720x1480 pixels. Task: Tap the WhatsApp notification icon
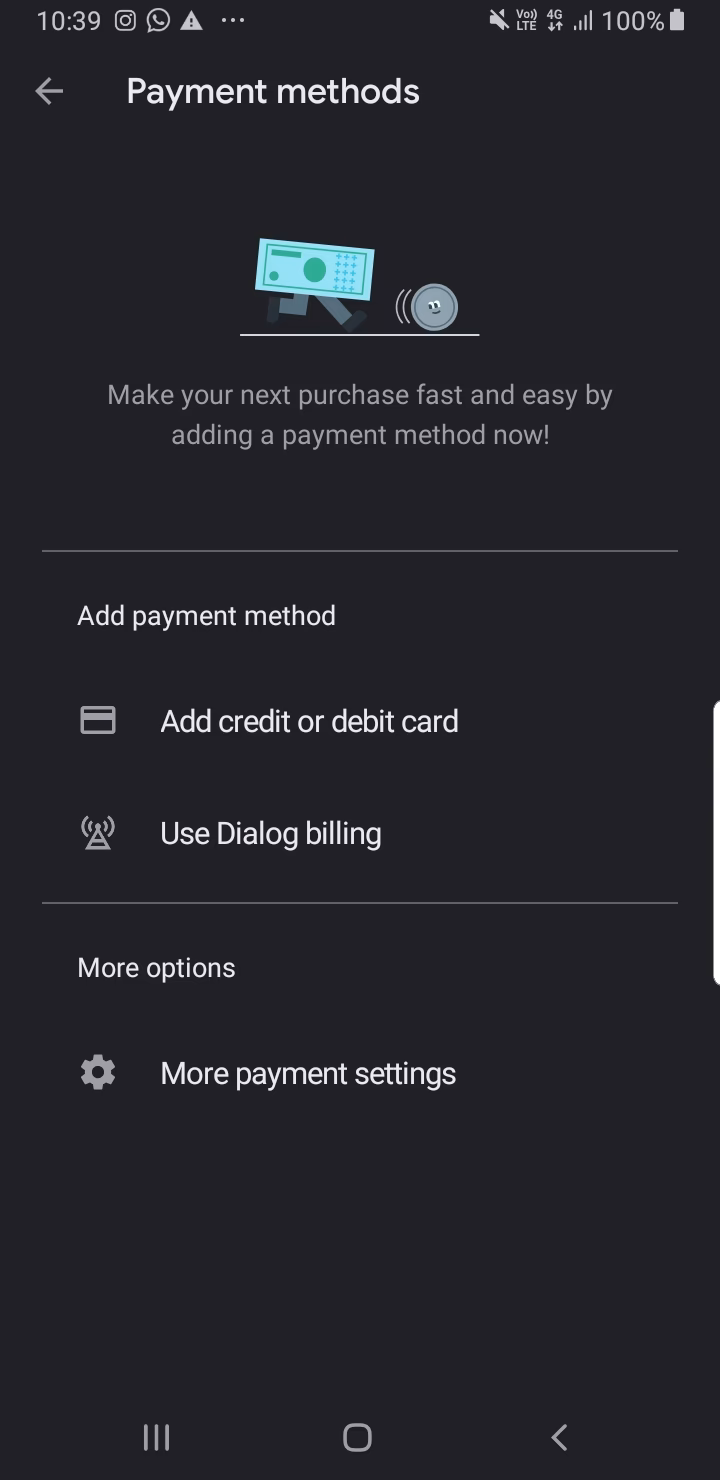tap(157, 20)
